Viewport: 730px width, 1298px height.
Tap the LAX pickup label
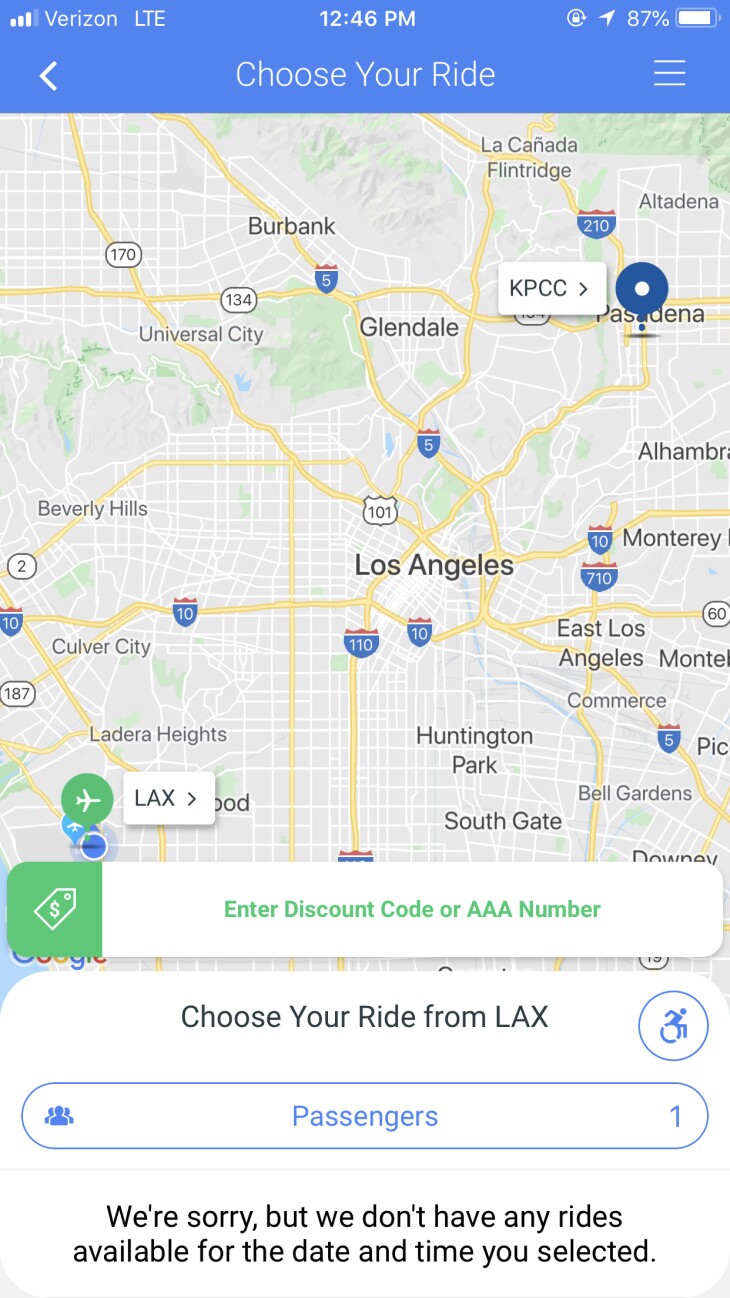click(x=168, y=798)
